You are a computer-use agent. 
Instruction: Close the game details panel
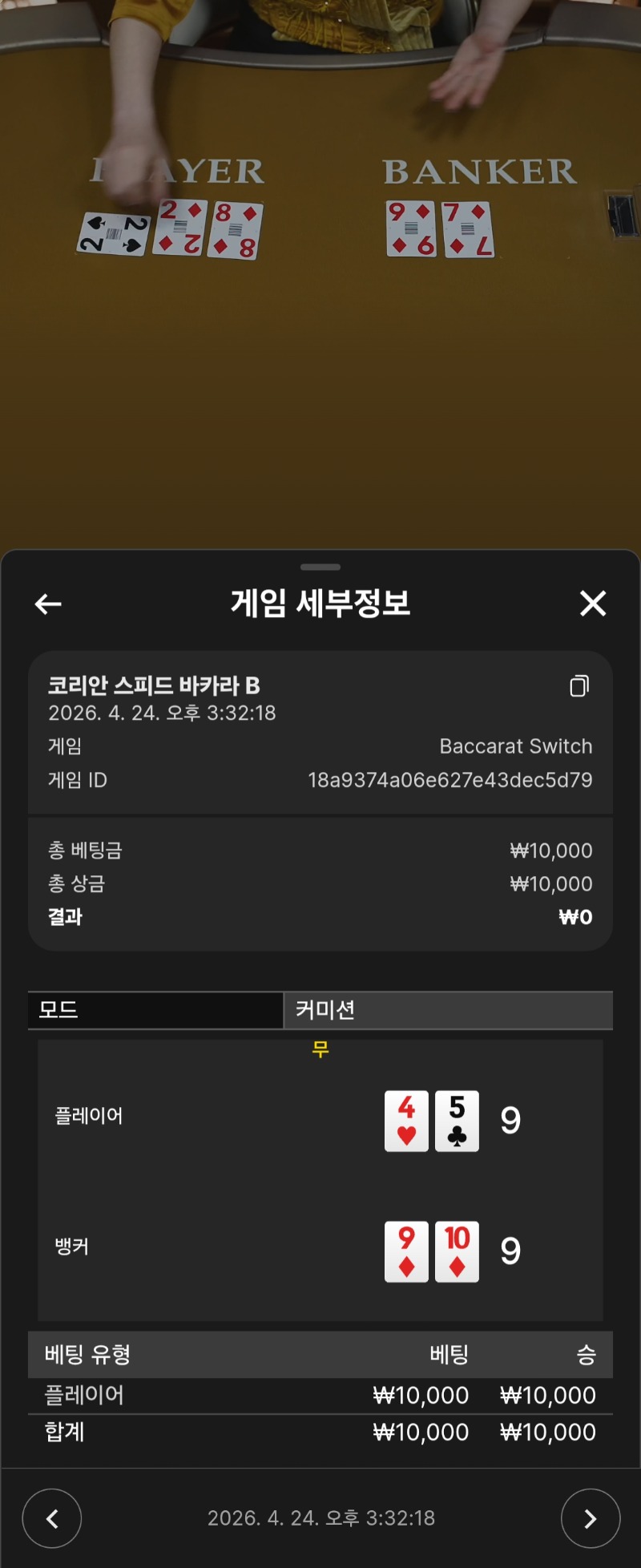click(x=593, y=604)
